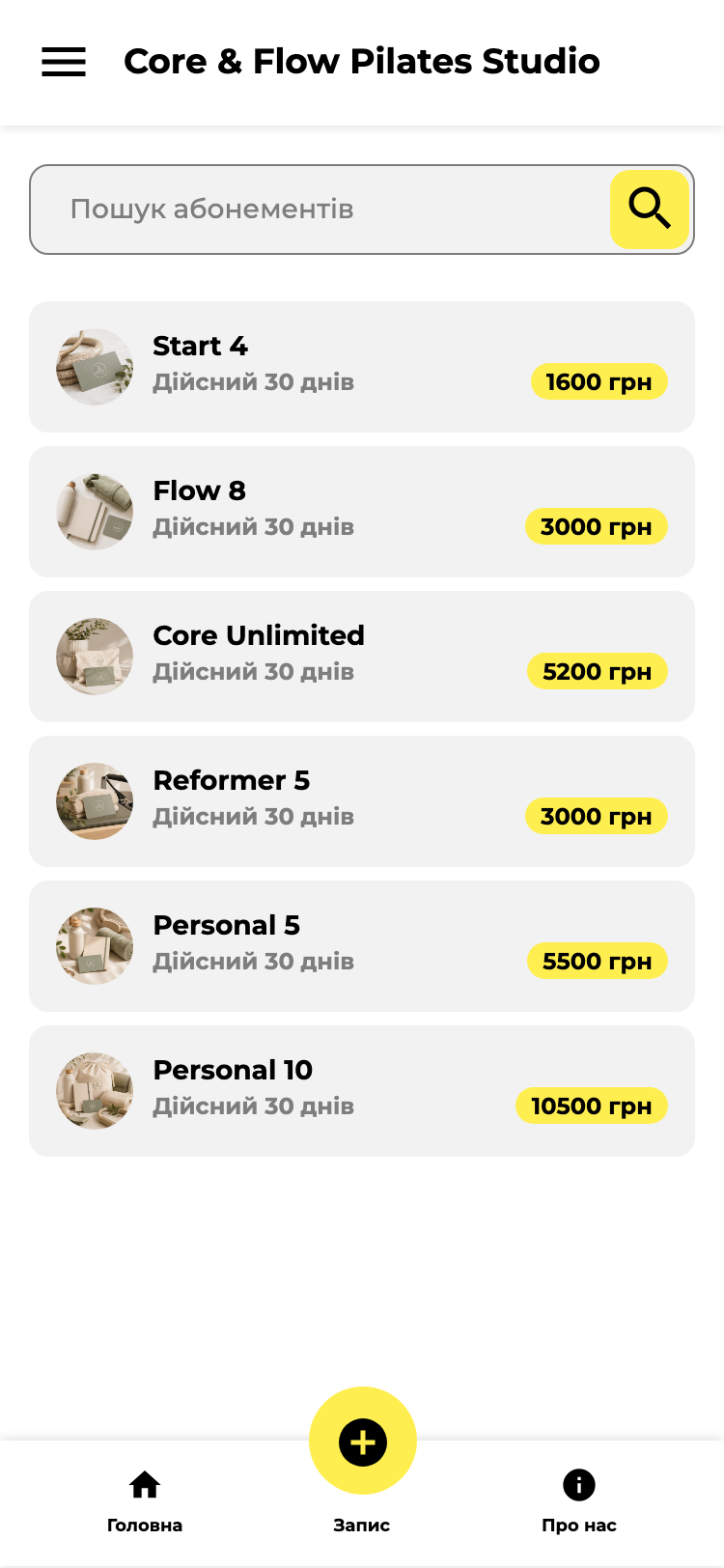Open the Reformer 5 subscription card
This screenshot has height=1568, width=724.
tap(362, 801)
